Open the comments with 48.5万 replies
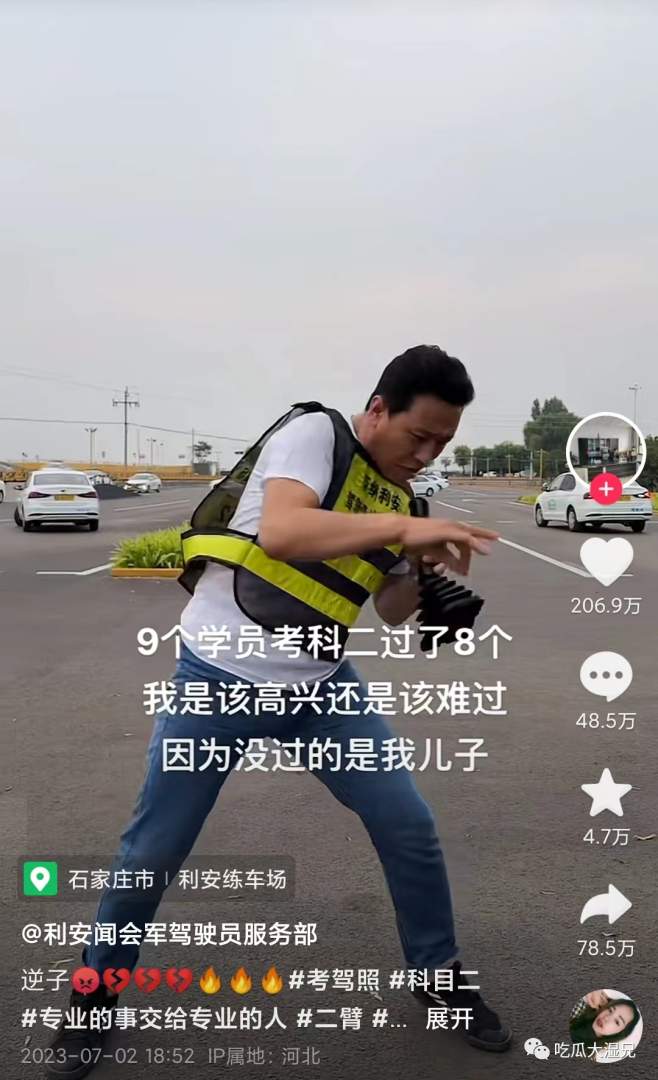This screenshot has height=1080, width=658. pos(606,677)
